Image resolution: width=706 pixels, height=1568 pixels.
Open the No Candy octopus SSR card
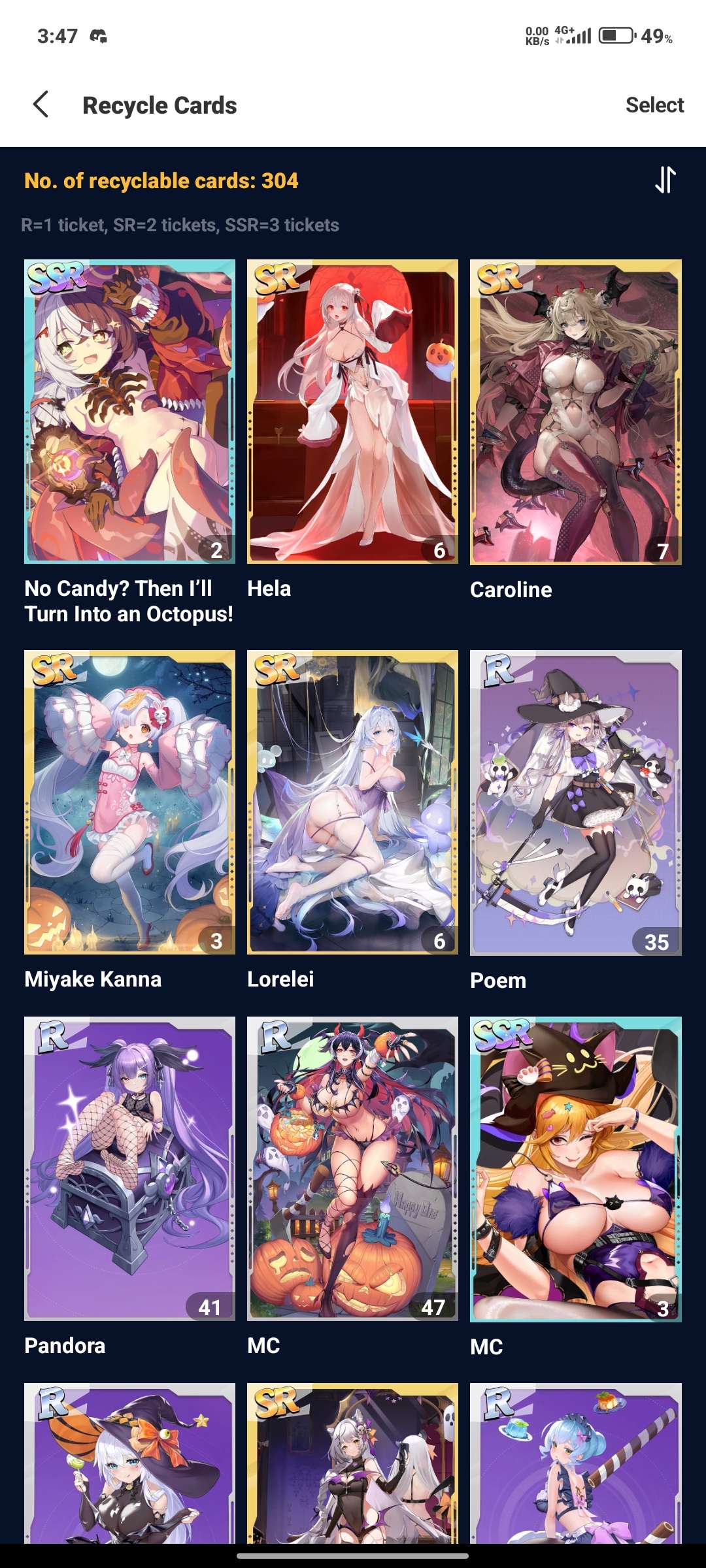click(129, 412)
